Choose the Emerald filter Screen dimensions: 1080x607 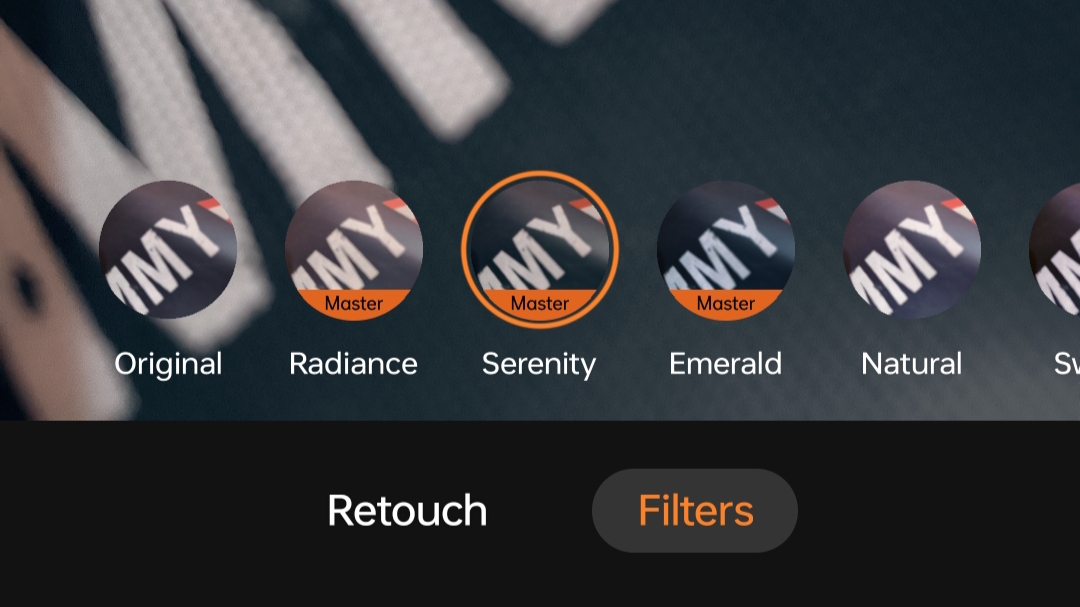[726, 250]
